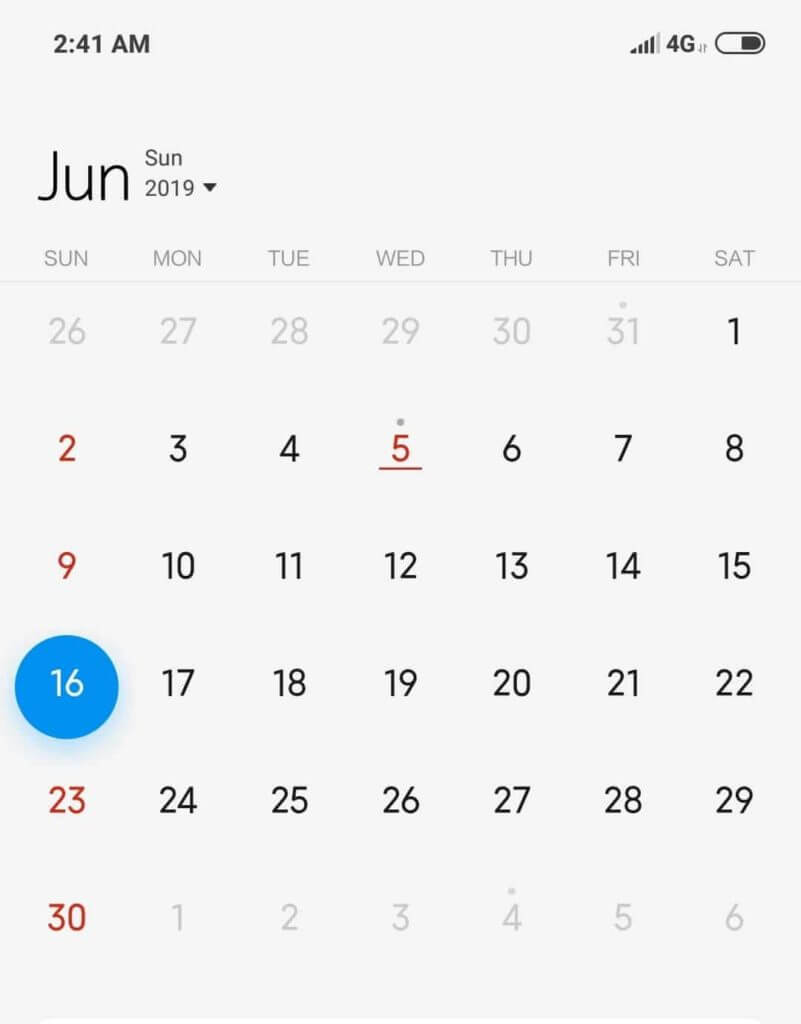Expand the Jun 2019 picker arrow

tap(211, 188)
